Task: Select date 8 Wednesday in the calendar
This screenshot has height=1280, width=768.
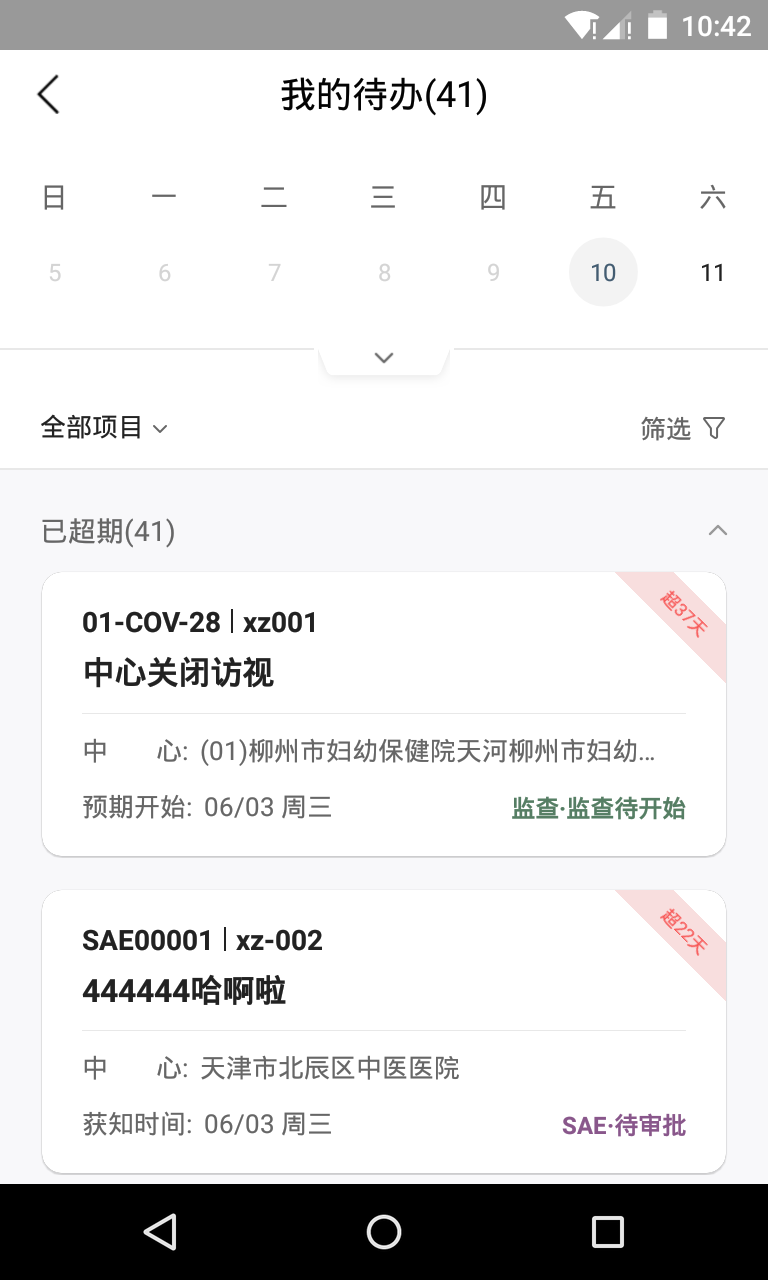Action: click(384, 272)
